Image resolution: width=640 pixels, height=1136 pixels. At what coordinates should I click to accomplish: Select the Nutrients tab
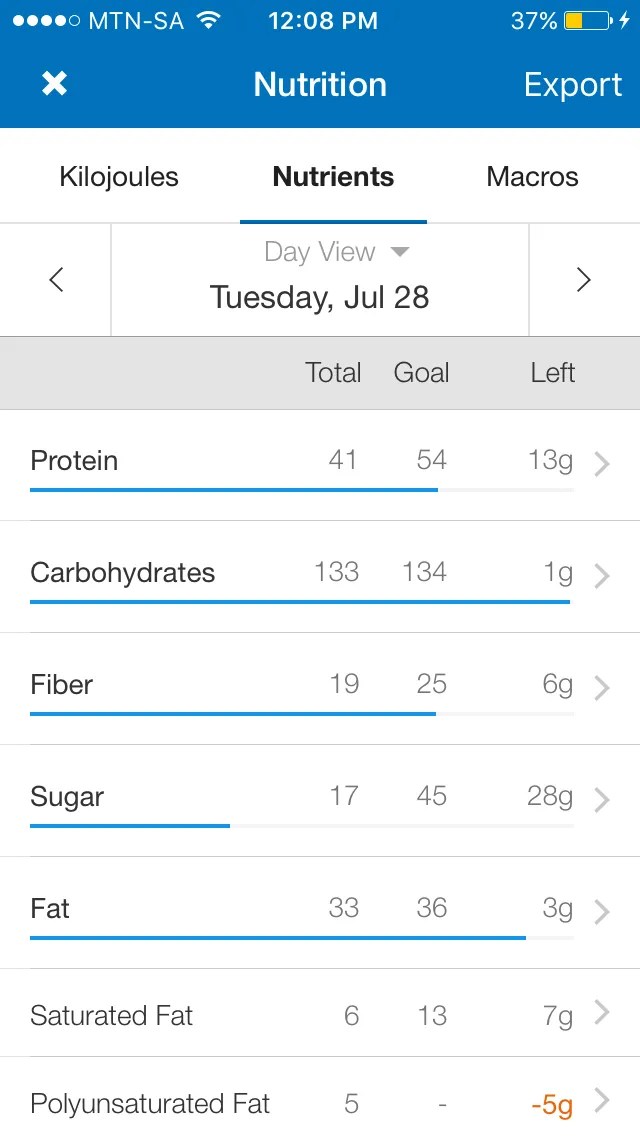pos(333,178)
